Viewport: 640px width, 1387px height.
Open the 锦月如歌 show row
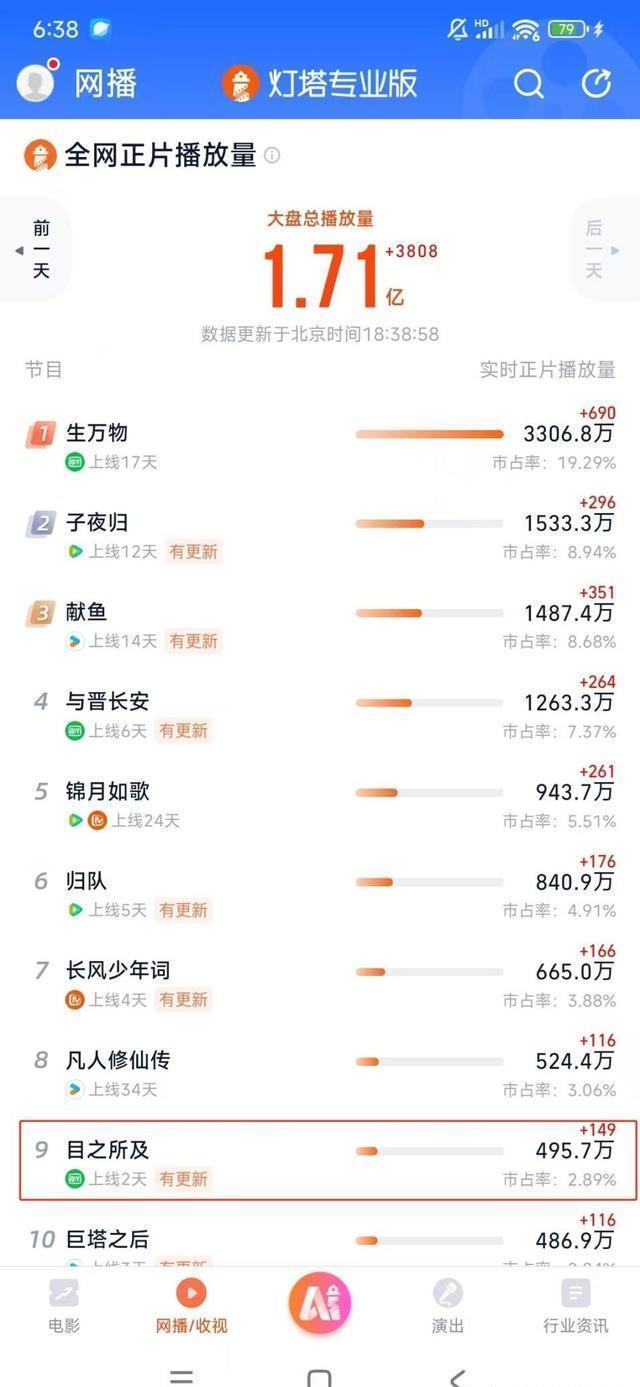[x=320, y=804]
